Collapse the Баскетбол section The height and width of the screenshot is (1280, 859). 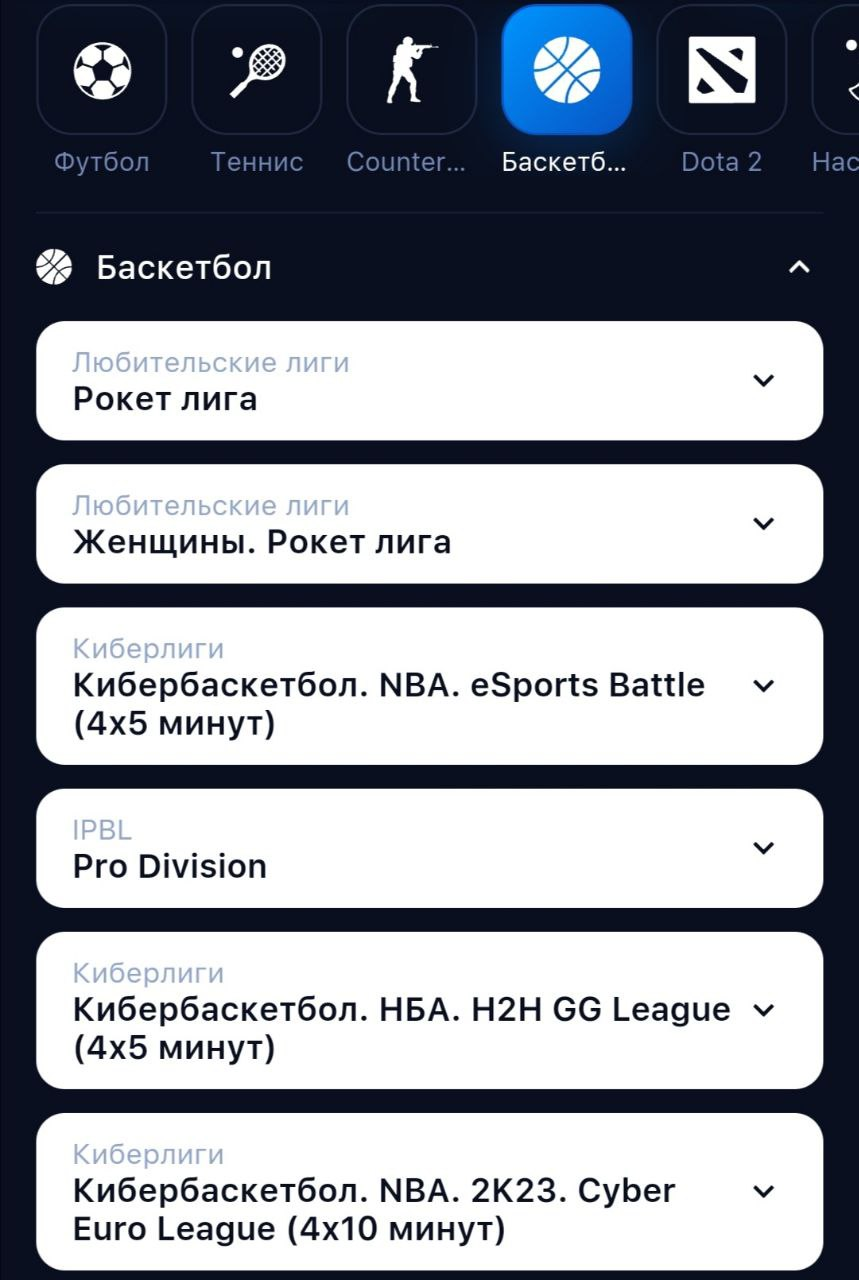[799, 267]
